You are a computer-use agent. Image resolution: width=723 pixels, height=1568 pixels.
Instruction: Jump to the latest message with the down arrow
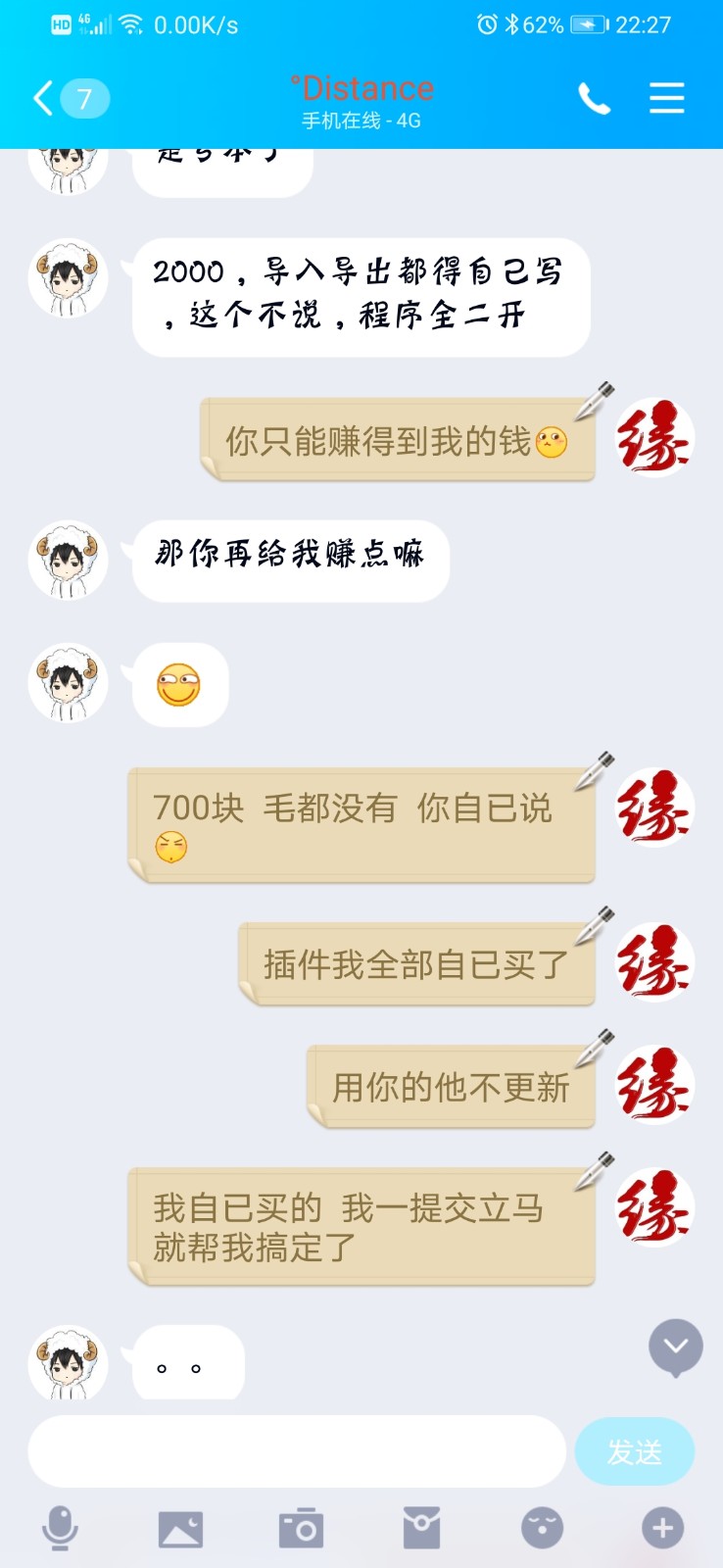point(676,1347)
